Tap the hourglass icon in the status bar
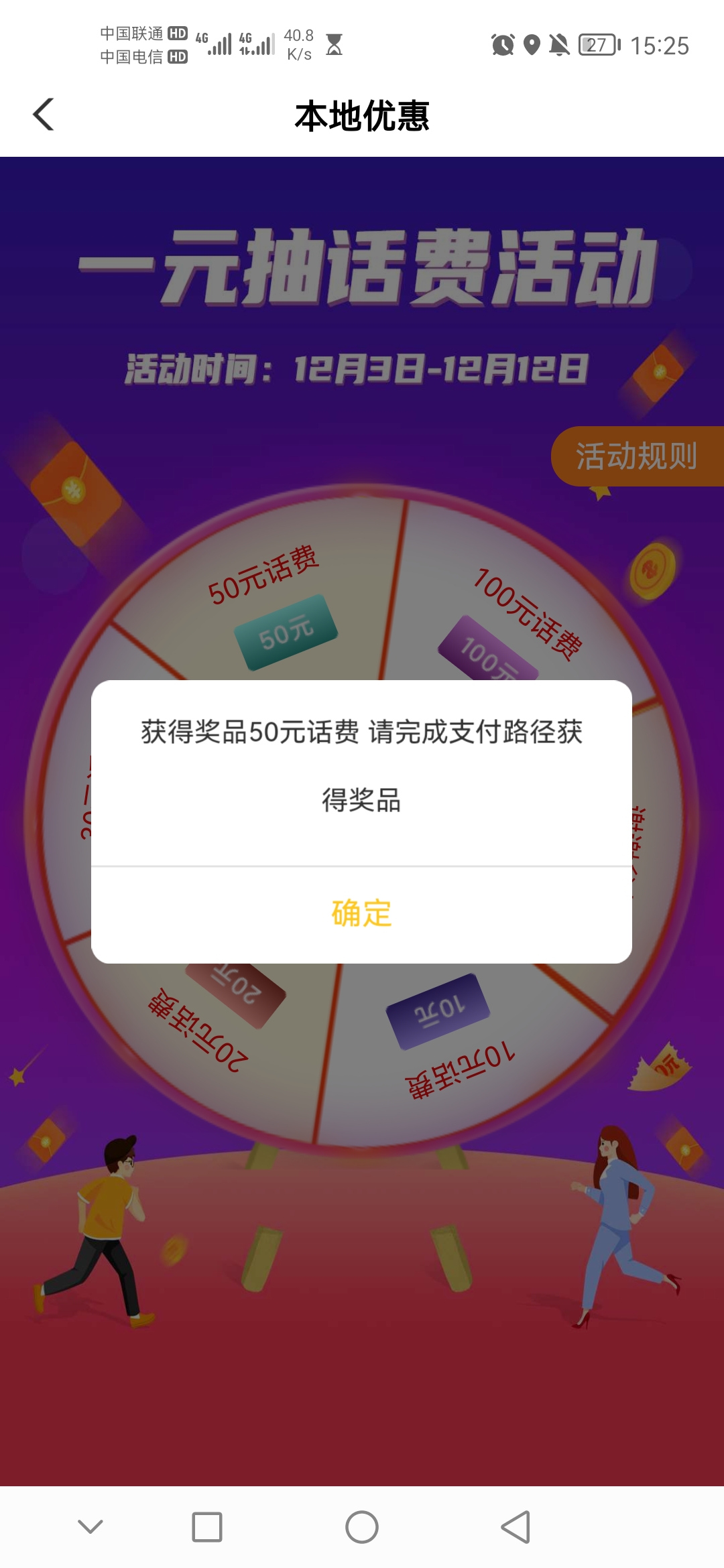 point(333,44)
